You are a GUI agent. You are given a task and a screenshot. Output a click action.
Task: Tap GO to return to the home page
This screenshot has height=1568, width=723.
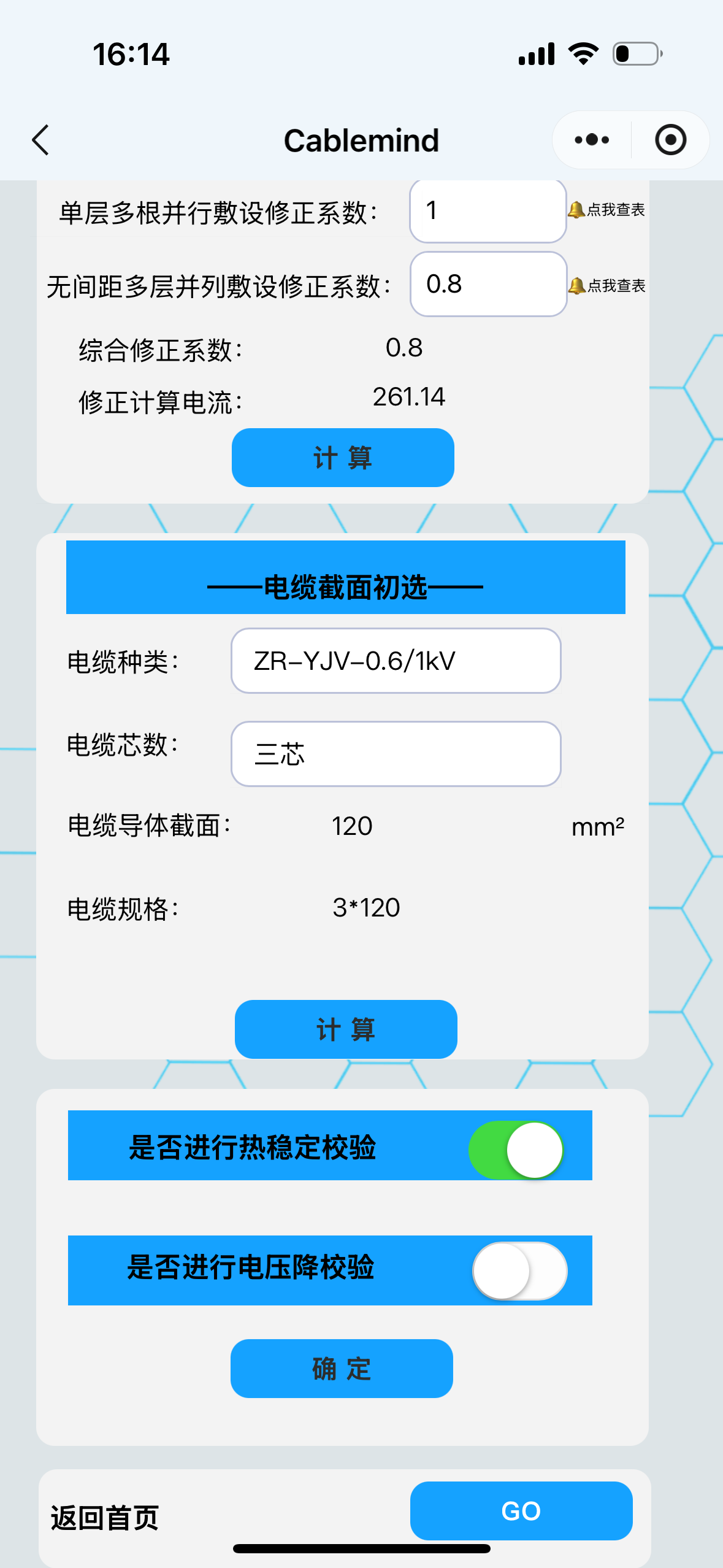coord(521,1511)
